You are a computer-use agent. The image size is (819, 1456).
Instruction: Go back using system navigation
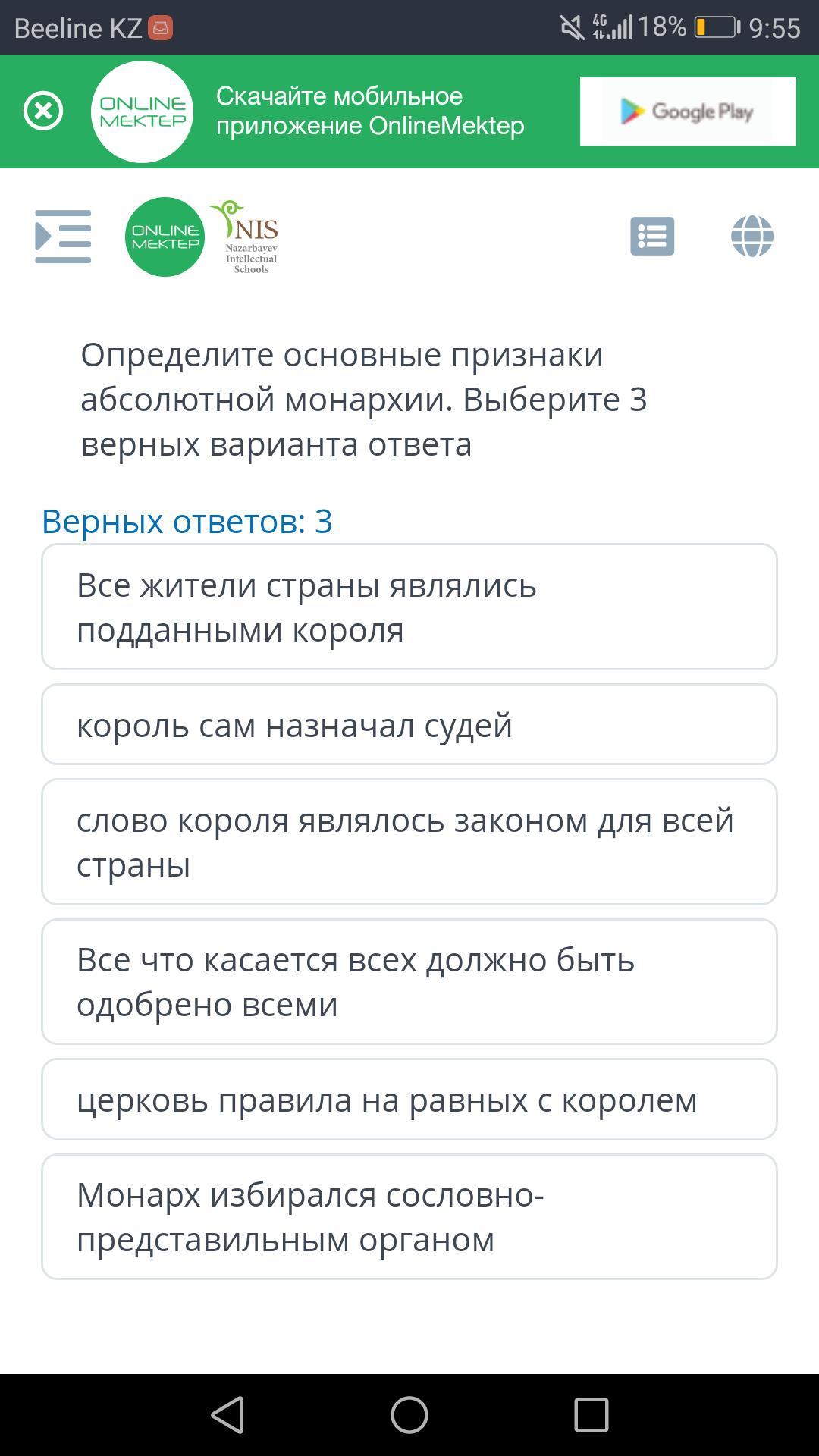point(227,1415)
